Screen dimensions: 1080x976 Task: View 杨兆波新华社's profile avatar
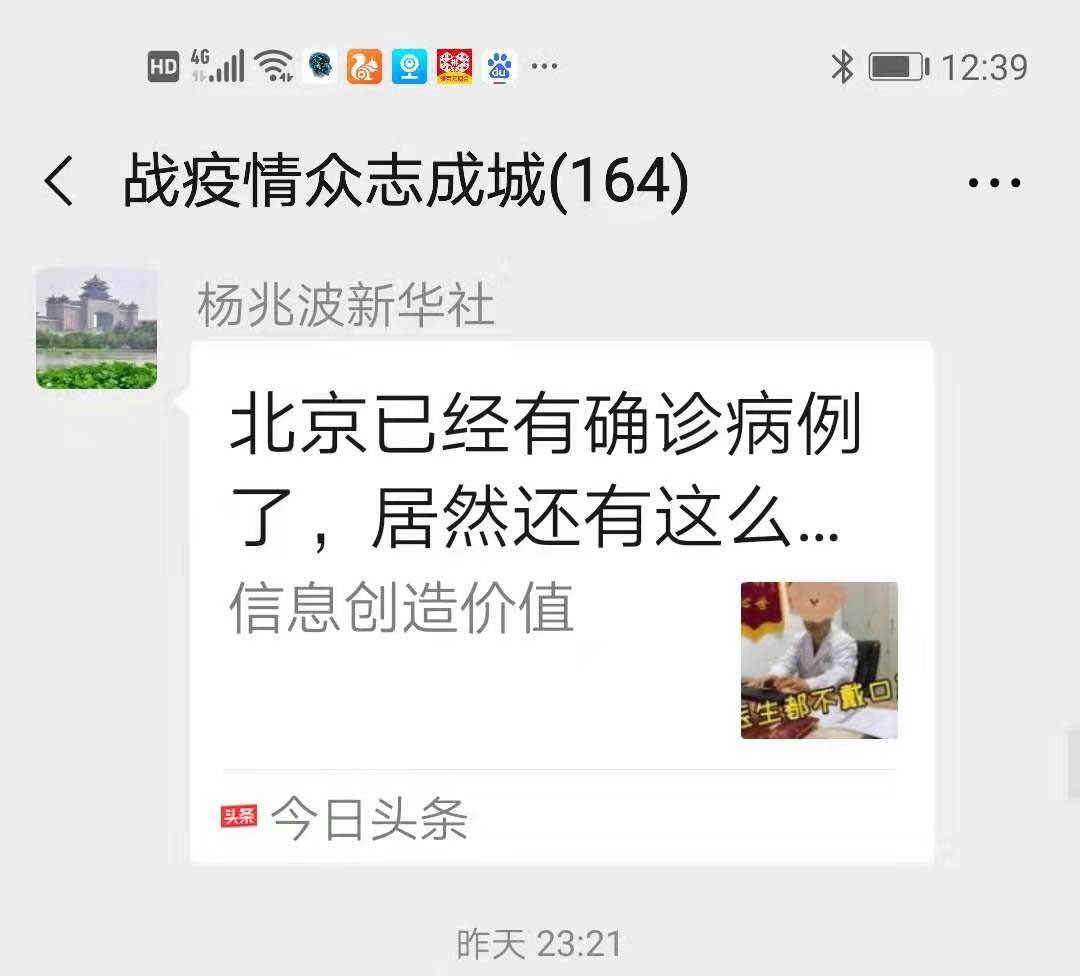coord(97,328)
